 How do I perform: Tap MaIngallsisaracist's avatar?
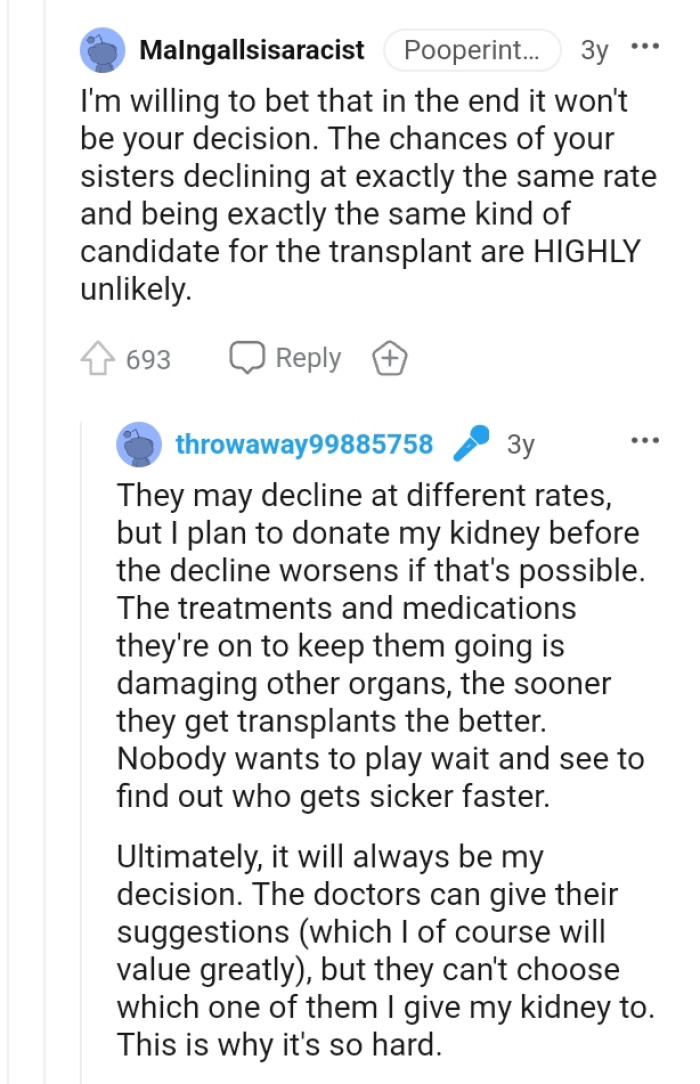click(x=102, y=50)
